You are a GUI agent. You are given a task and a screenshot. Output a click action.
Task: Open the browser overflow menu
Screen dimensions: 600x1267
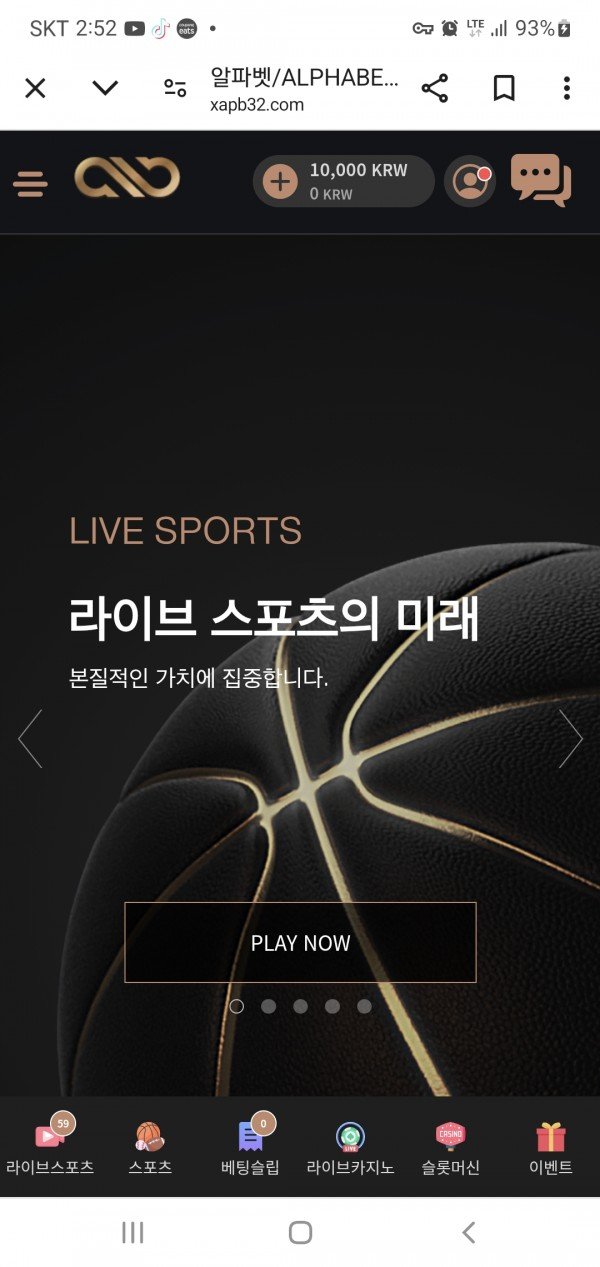pos(567,88)
